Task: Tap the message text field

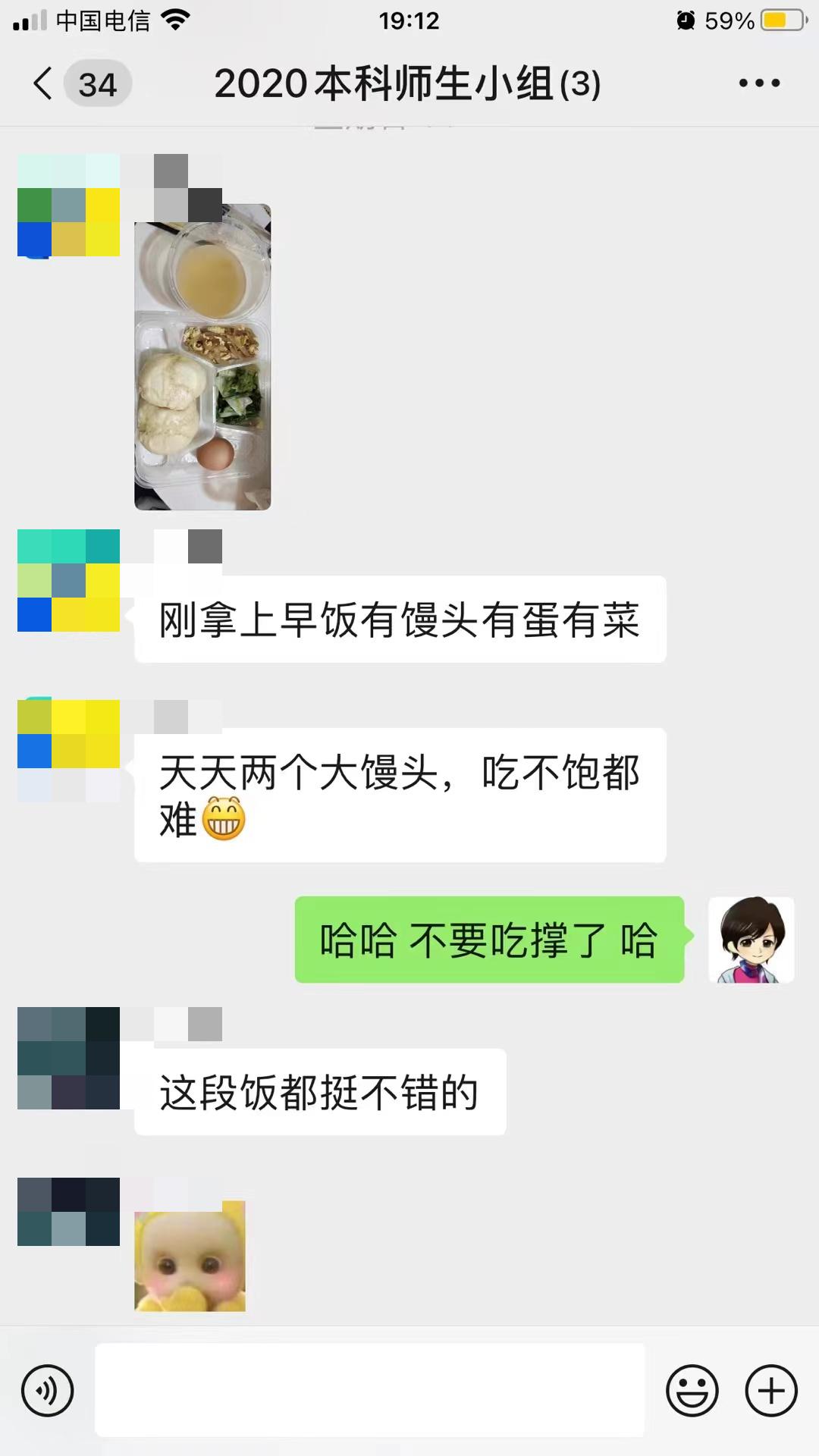Action: pos(369,1391)
